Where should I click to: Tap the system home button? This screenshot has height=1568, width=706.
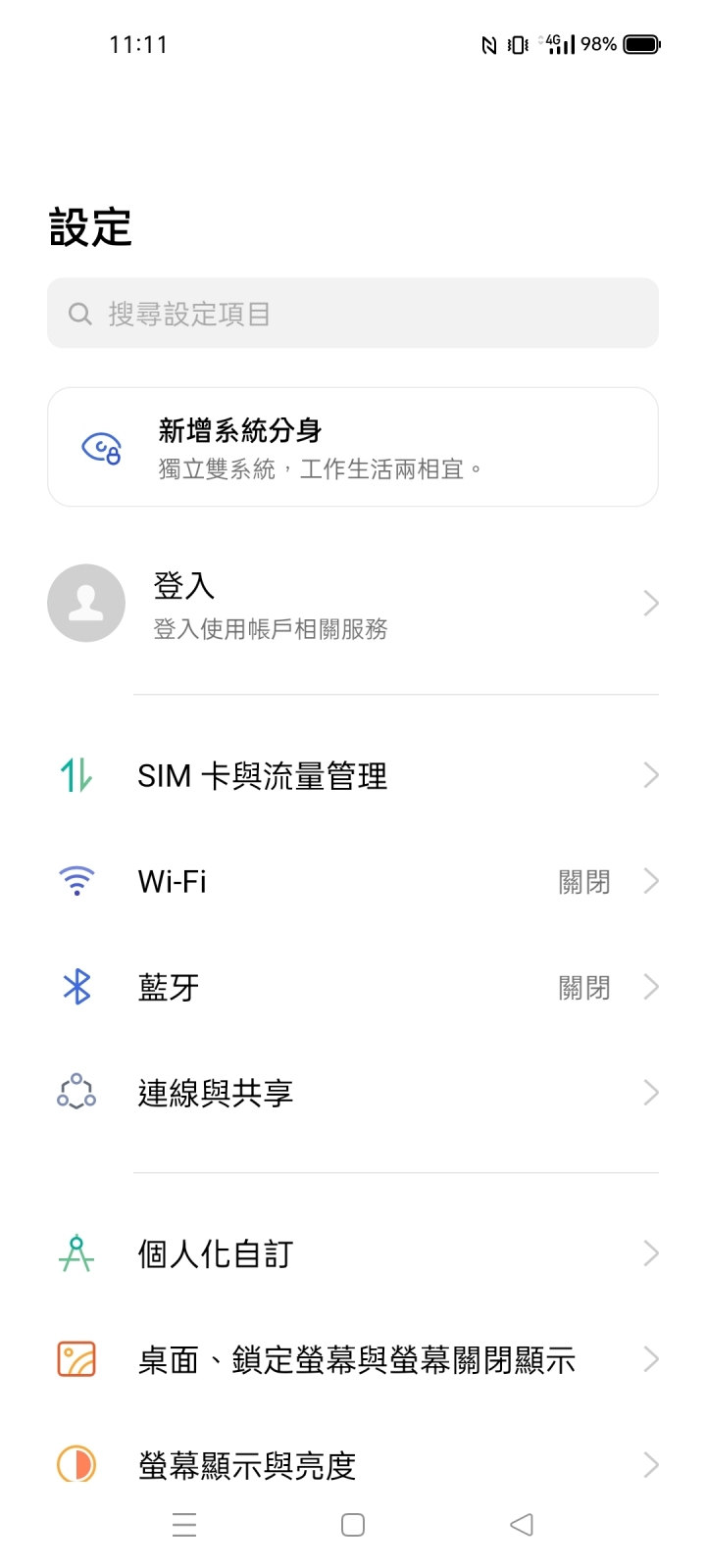(353, 1525)
